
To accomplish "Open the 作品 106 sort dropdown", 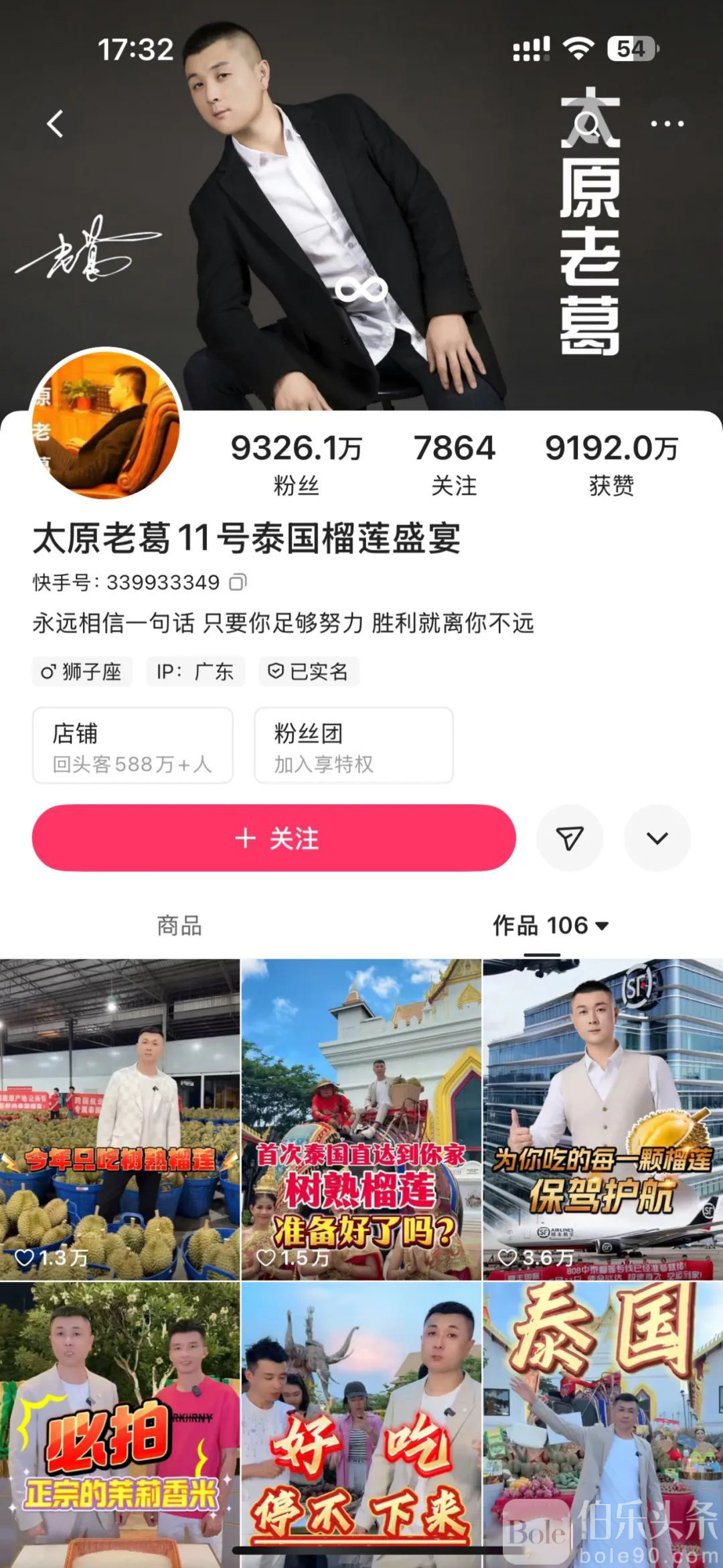I will click(x=550, y=926).
